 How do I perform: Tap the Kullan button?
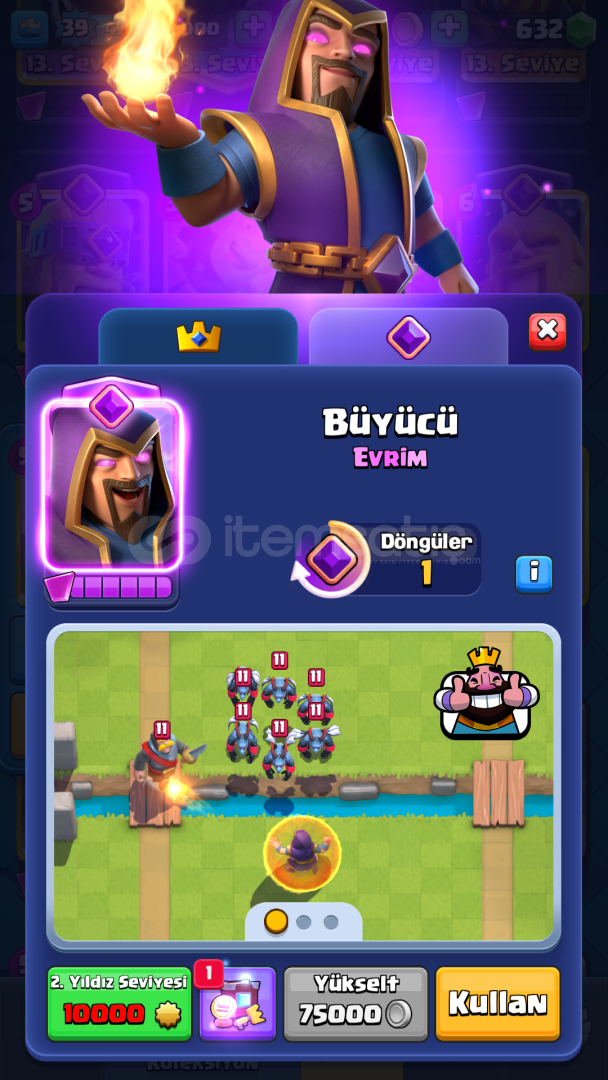pyautogui.click(x=497, y=1003)
